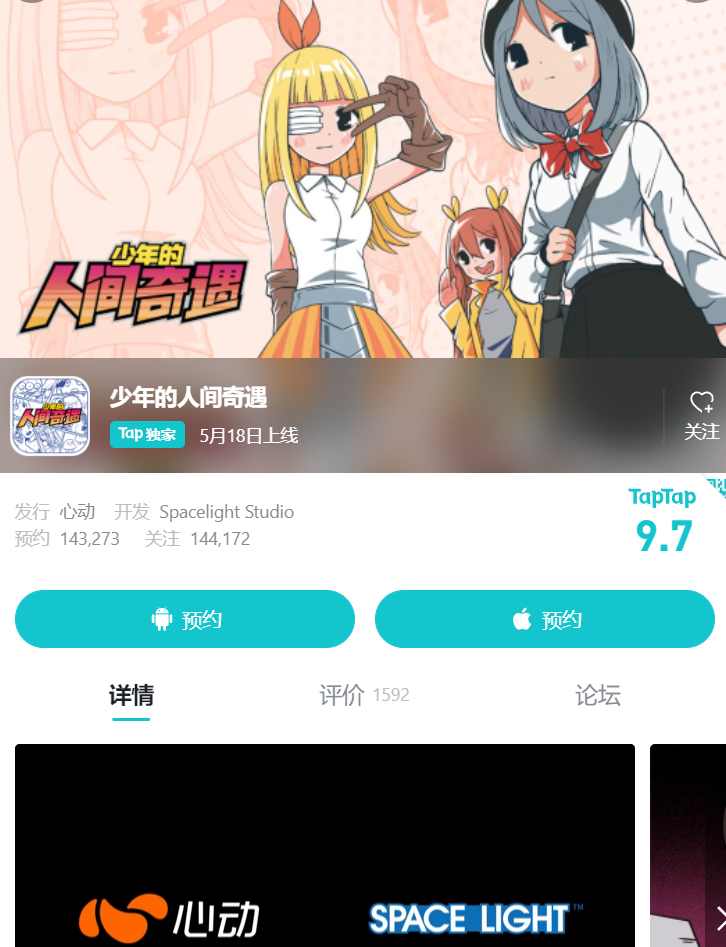Image resolution: width=726 pixels, height=947 pixels.
Task: Follow the game with the 关注 heart icon
Action: [701, 415]
